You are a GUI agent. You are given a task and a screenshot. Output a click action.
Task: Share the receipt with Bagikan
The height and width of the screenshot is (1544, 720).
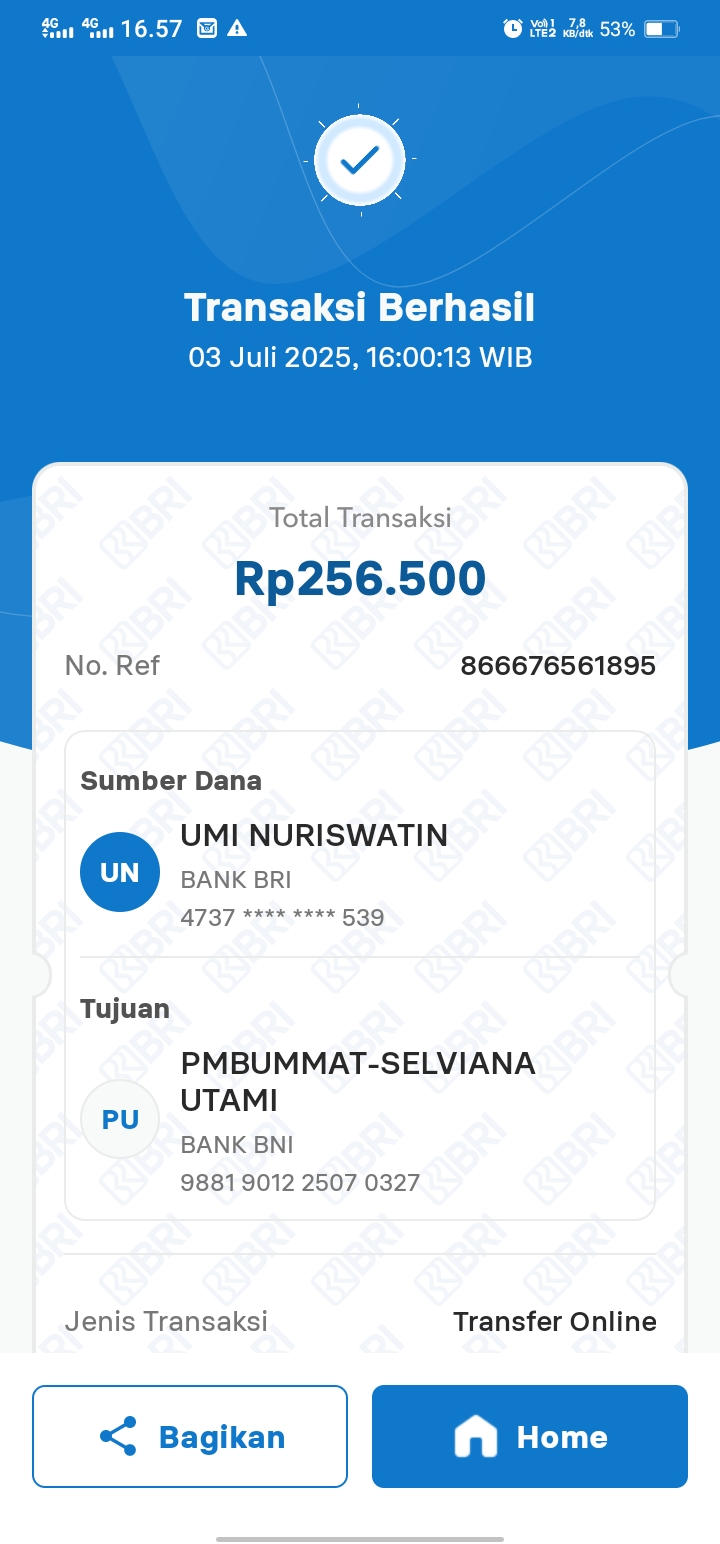(x=190, y=1436)
